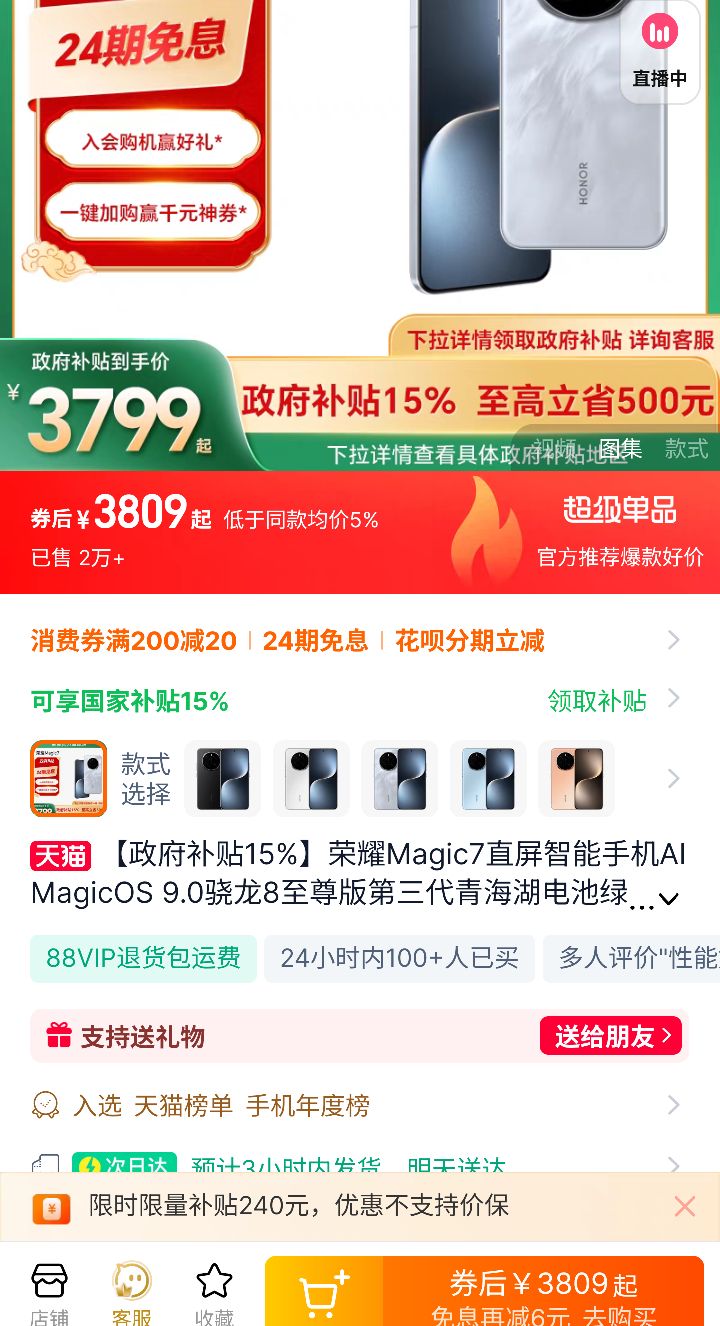Switch to the 款式 media tab
This screenshot has width=720, height=1326.
click(686, 449)
